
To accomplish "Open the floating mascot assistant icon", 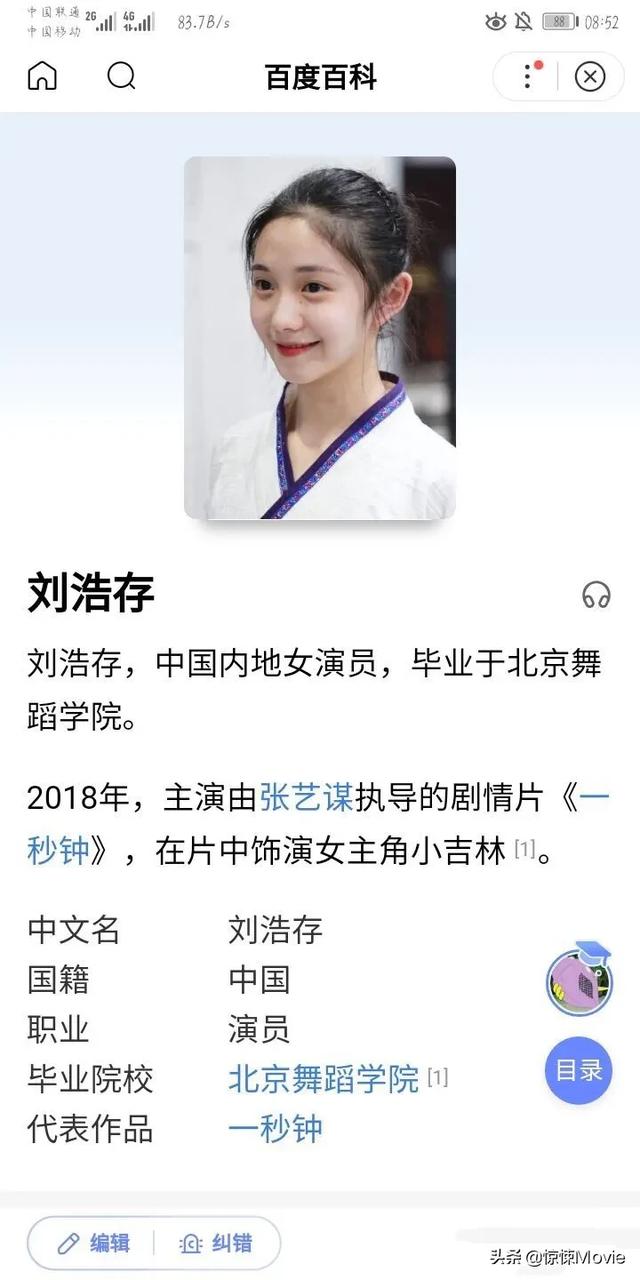I will click(x=578, y=980).
